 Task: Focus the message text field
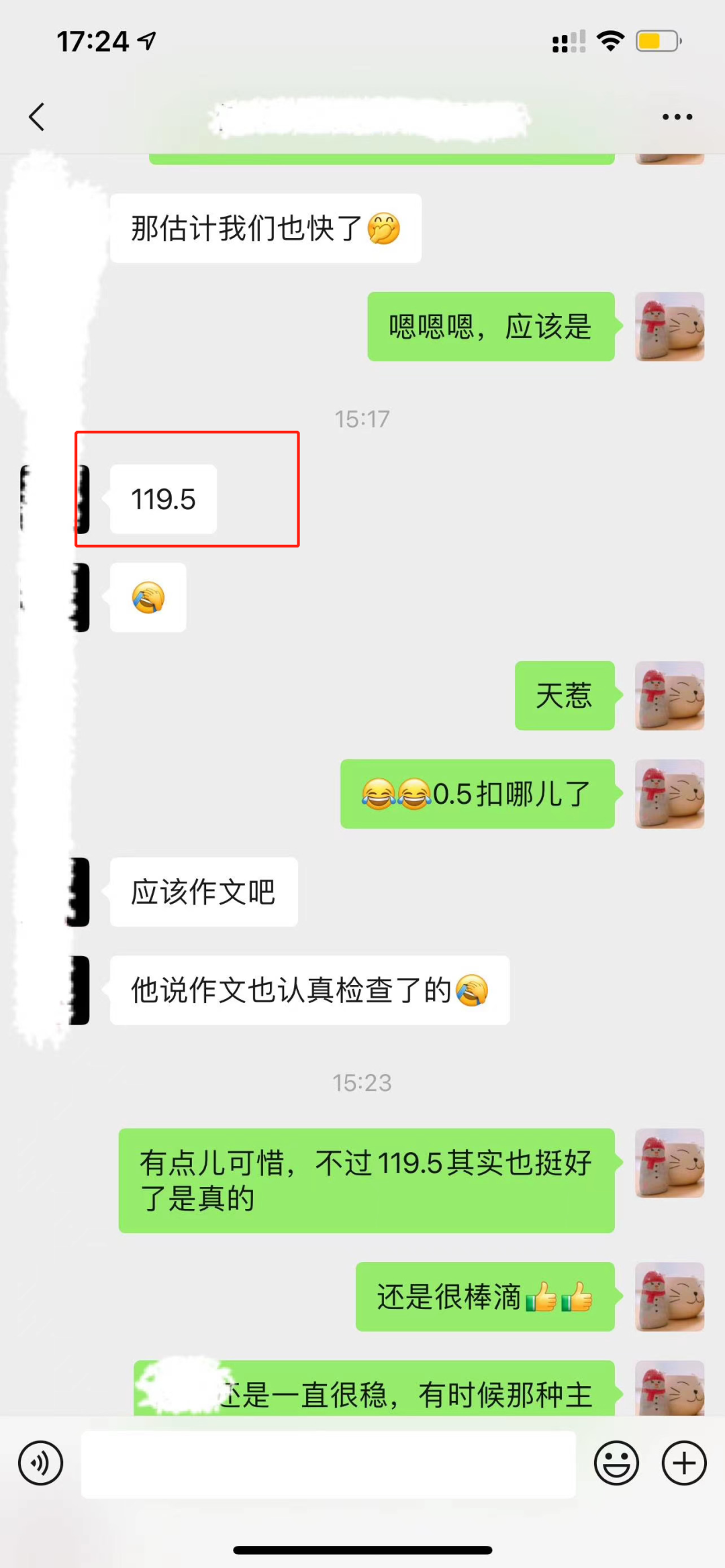pos(328,1463)
